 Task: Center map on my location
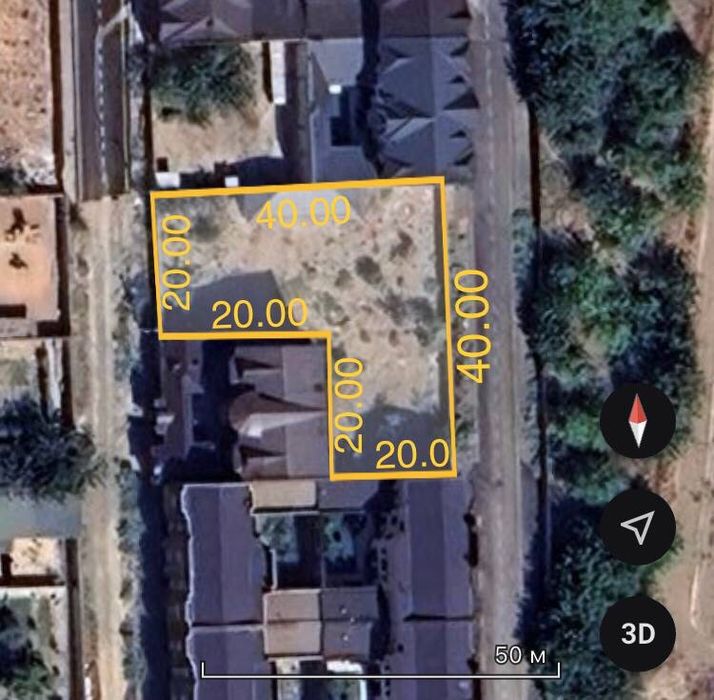[638, 527]
